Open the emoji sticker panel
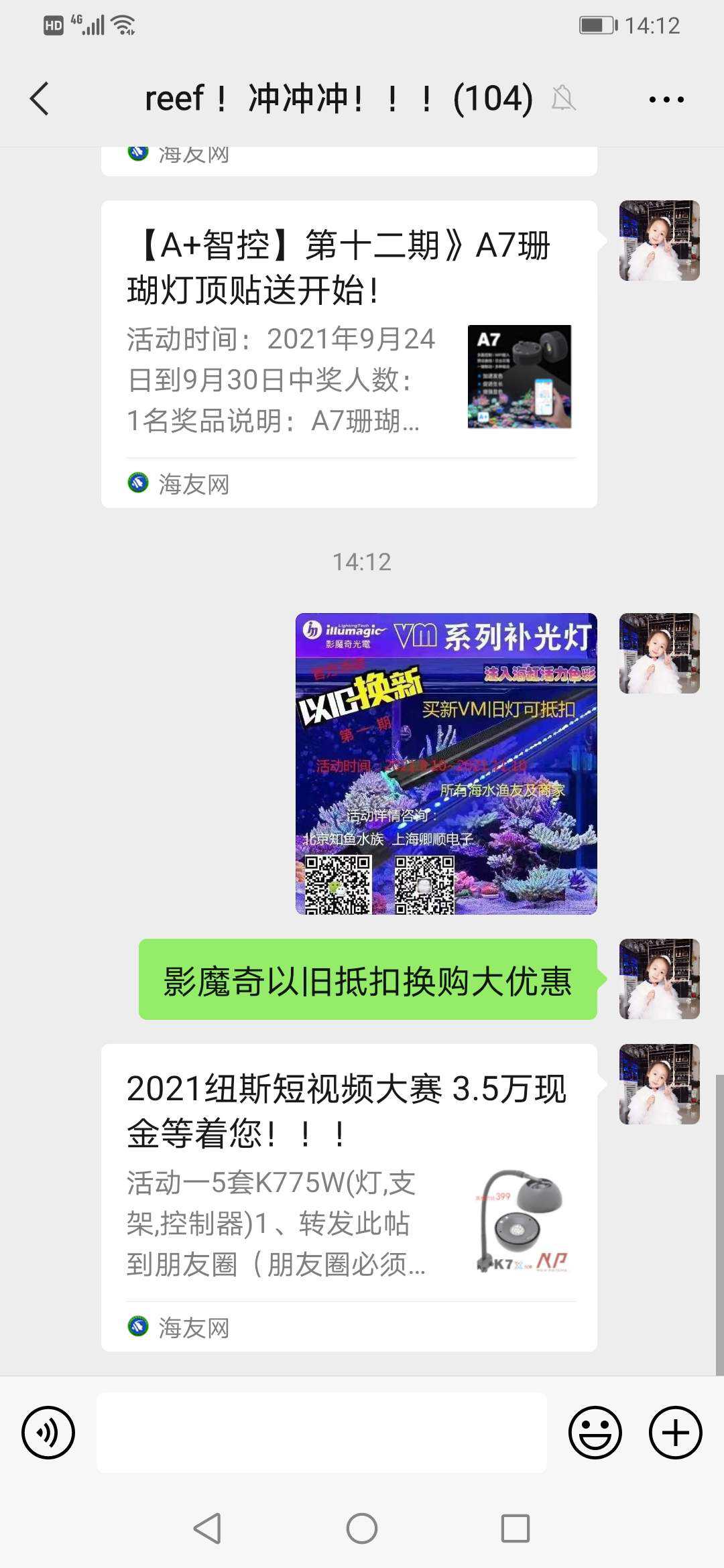This screenshot has width=724, height=1568. tap(595, 1433)
